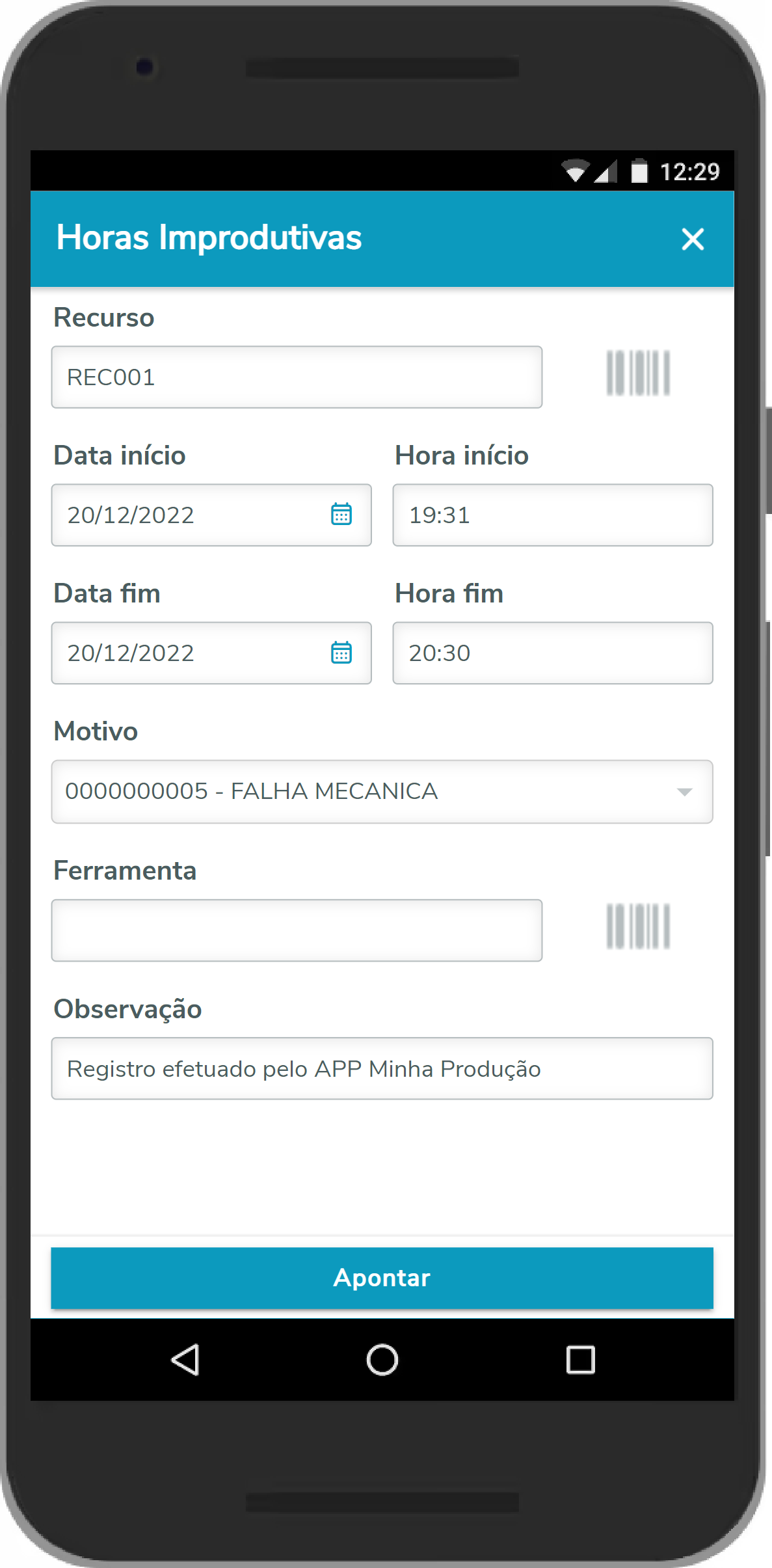Open recent apps from the navigation bar
The height and width of the screenshot is (1568, 772).
[580, 1360]
